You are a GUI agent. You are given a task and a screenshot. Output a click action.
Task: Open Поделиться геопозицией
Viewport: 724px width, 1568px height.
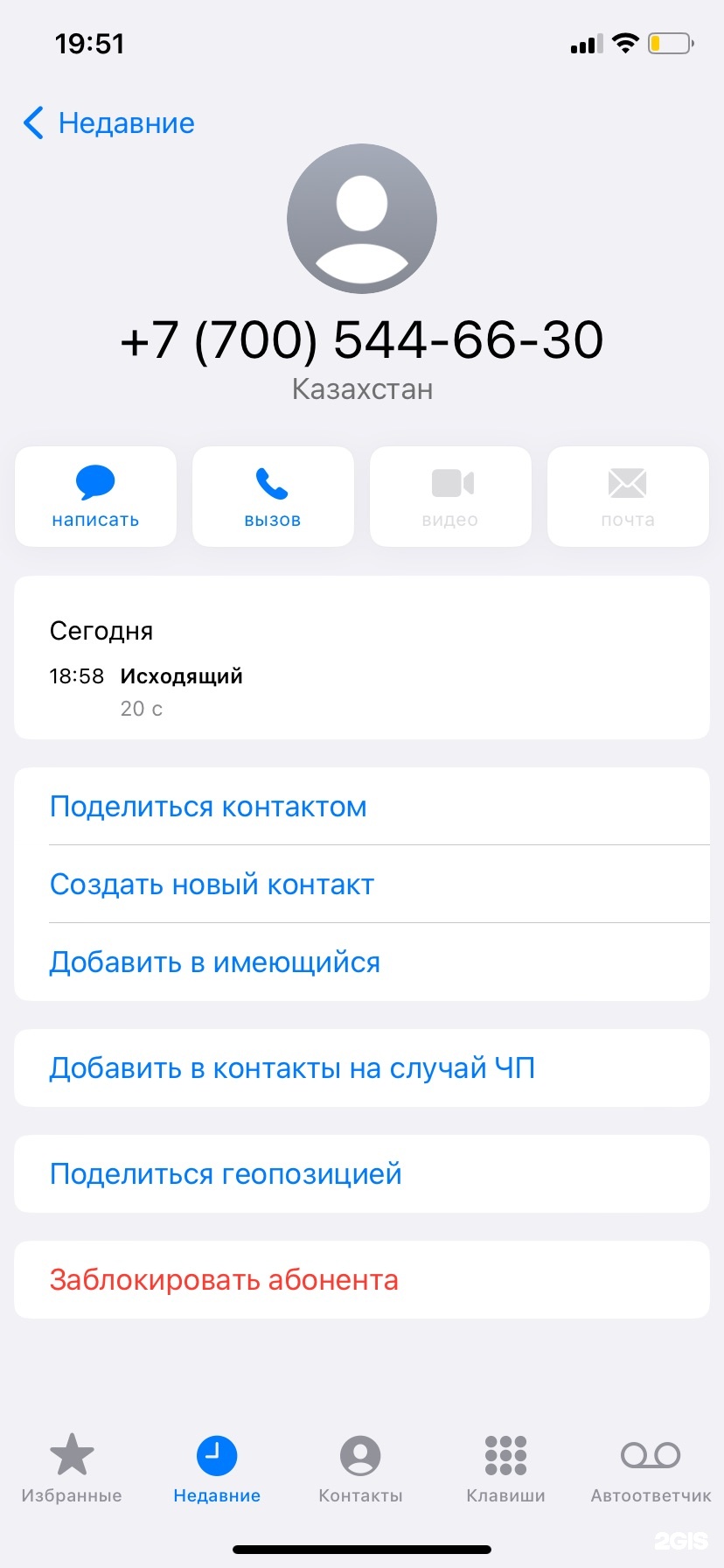pyautogui.click(x=226, y=1174)
